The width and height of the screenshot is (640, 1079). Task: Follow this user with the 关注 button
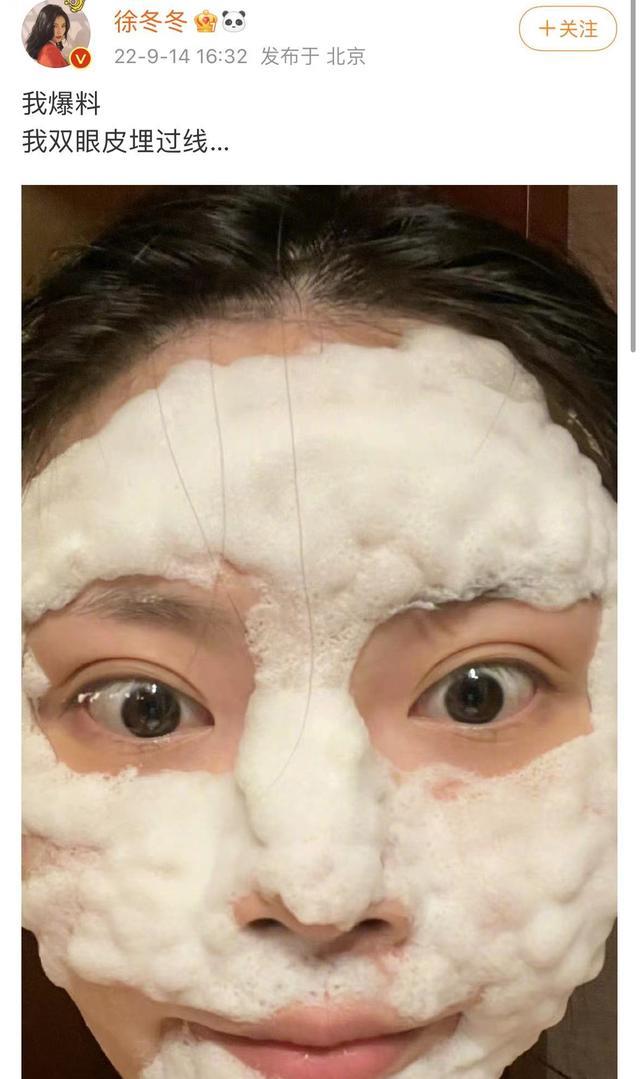click(567, 29)
